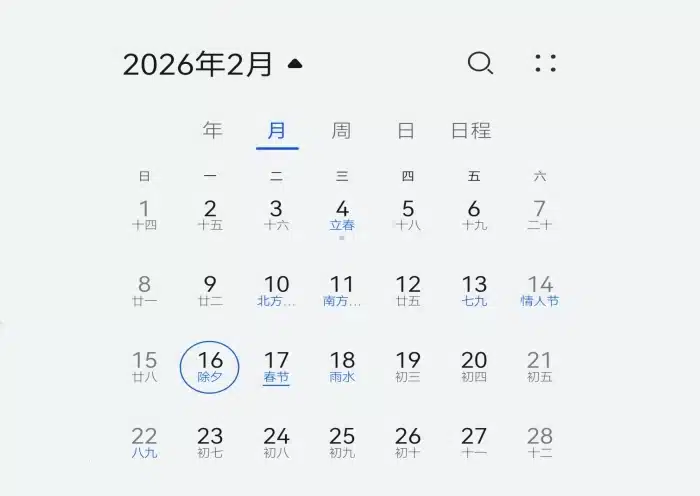Switch to the 年 view tab
This screenshot has width=700, height=496.
coord(212,131)
